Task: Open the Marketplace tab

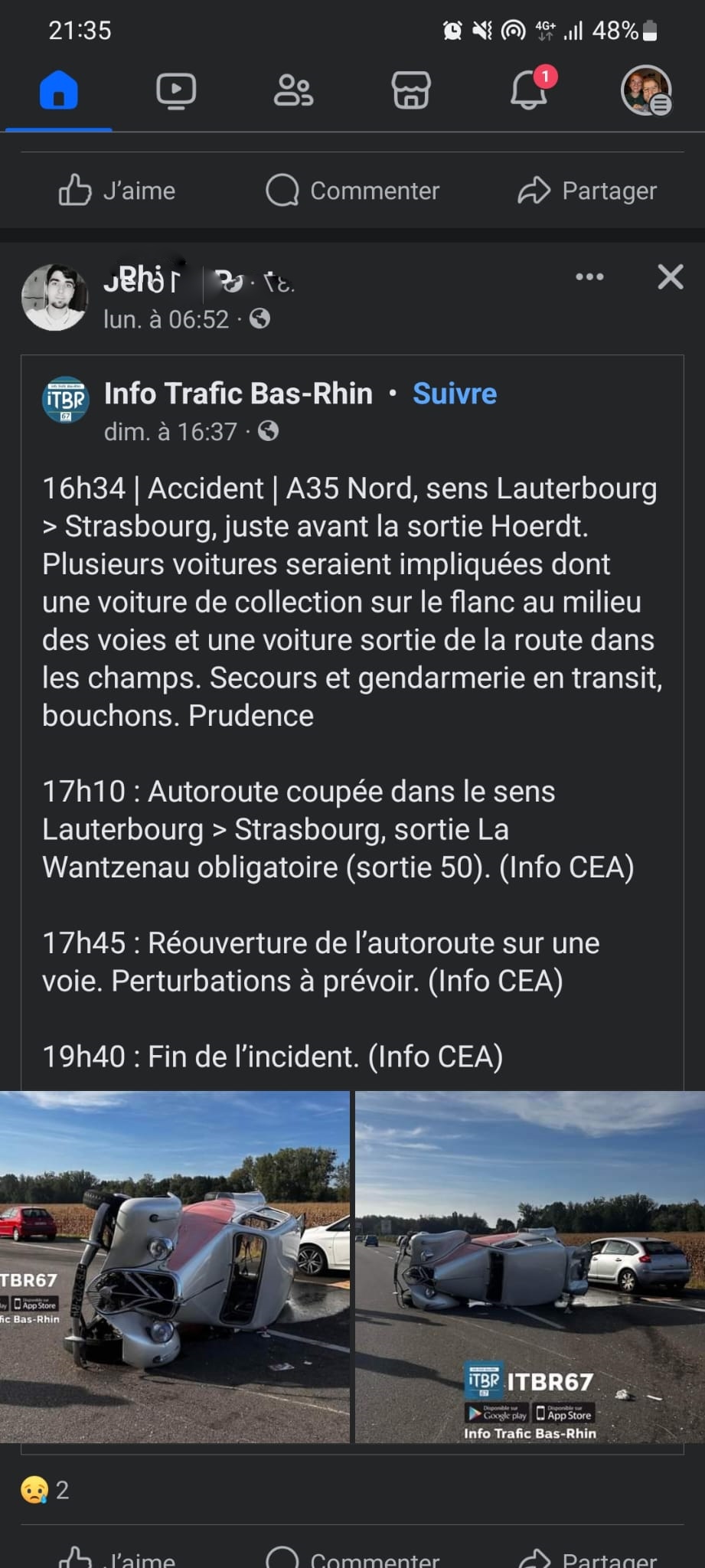Action: coord(411,91)
